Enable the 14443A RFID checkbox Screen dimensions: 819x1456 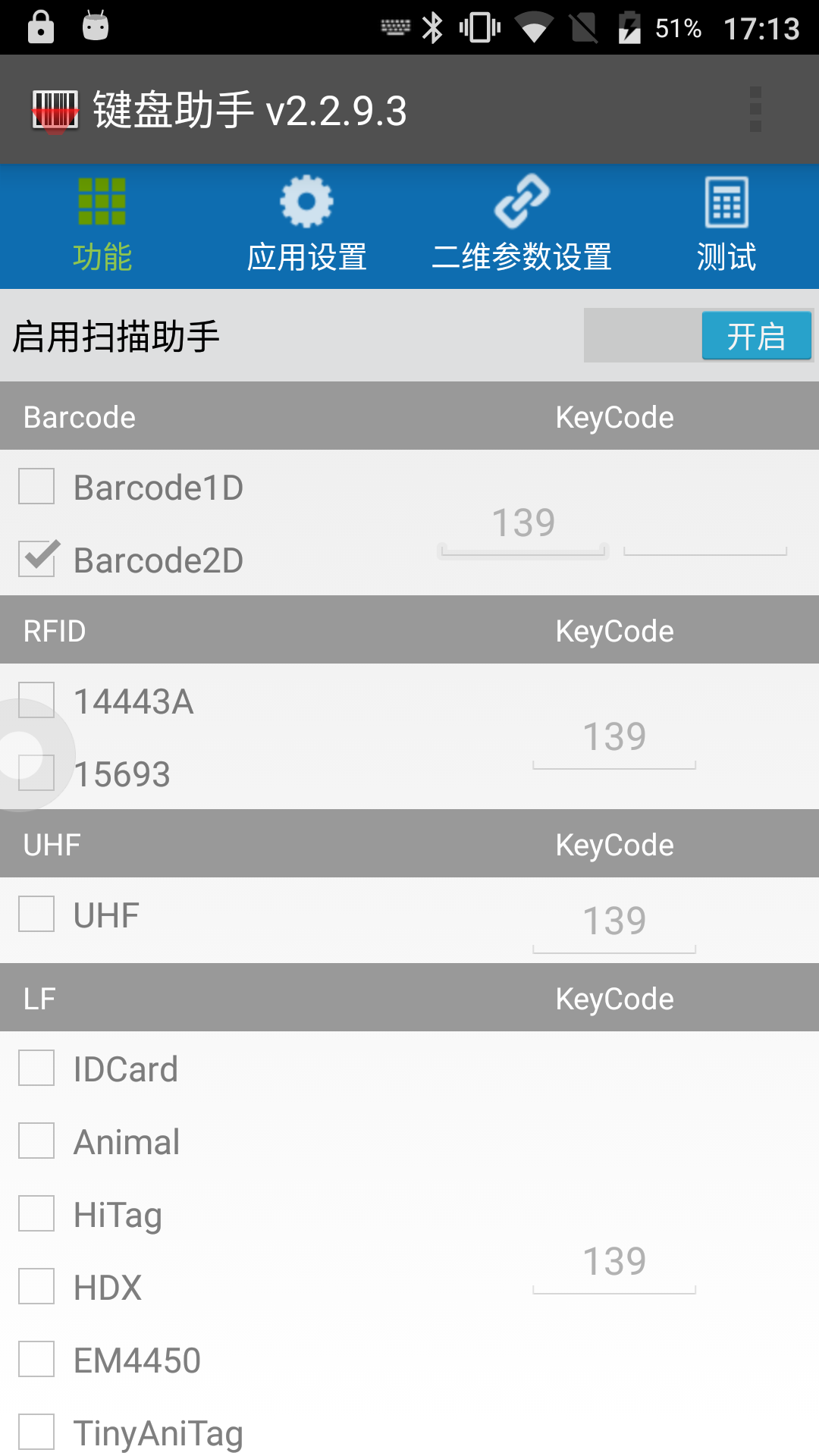pos(37,700)
